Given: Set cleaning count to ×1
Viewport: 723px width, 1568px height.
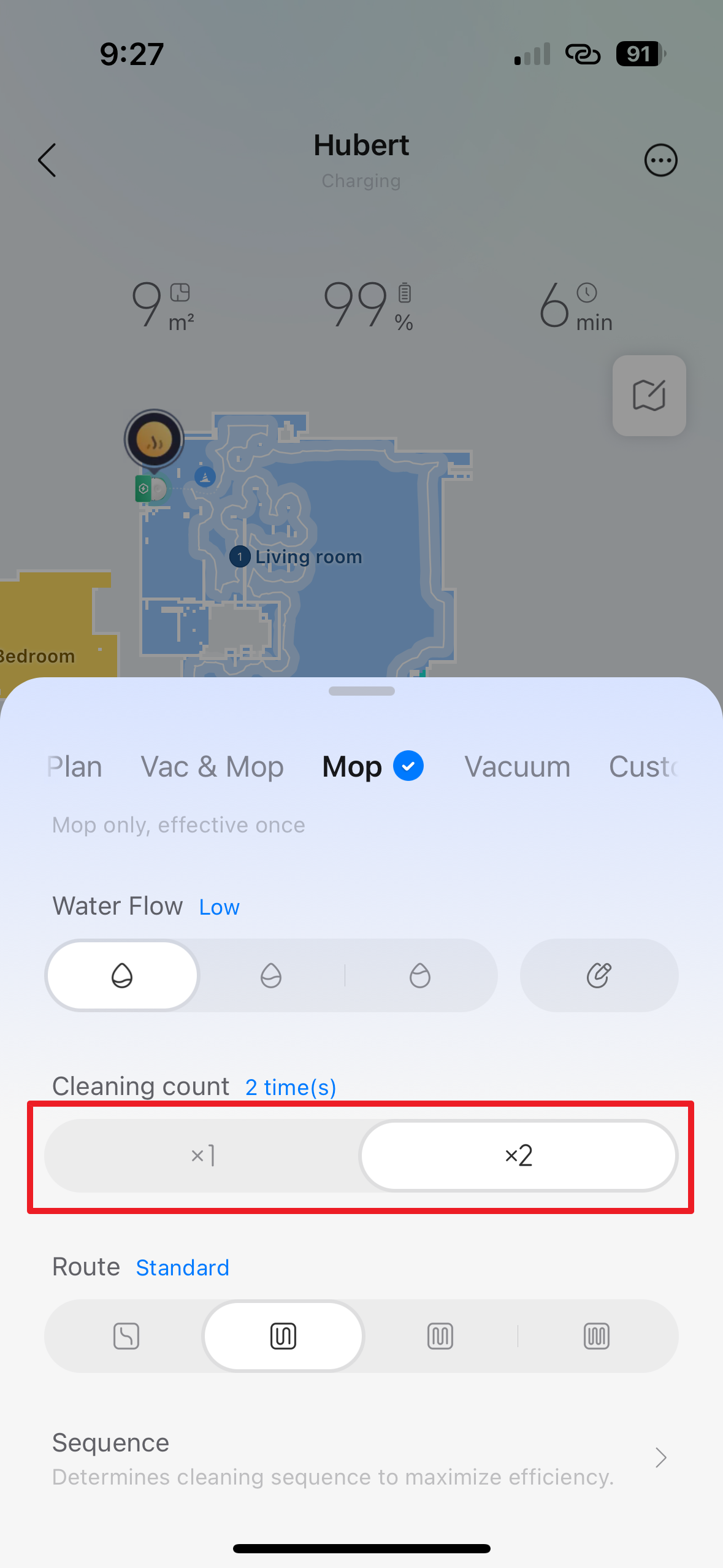Looking at the screenshot, I should tap(202, 1156).
